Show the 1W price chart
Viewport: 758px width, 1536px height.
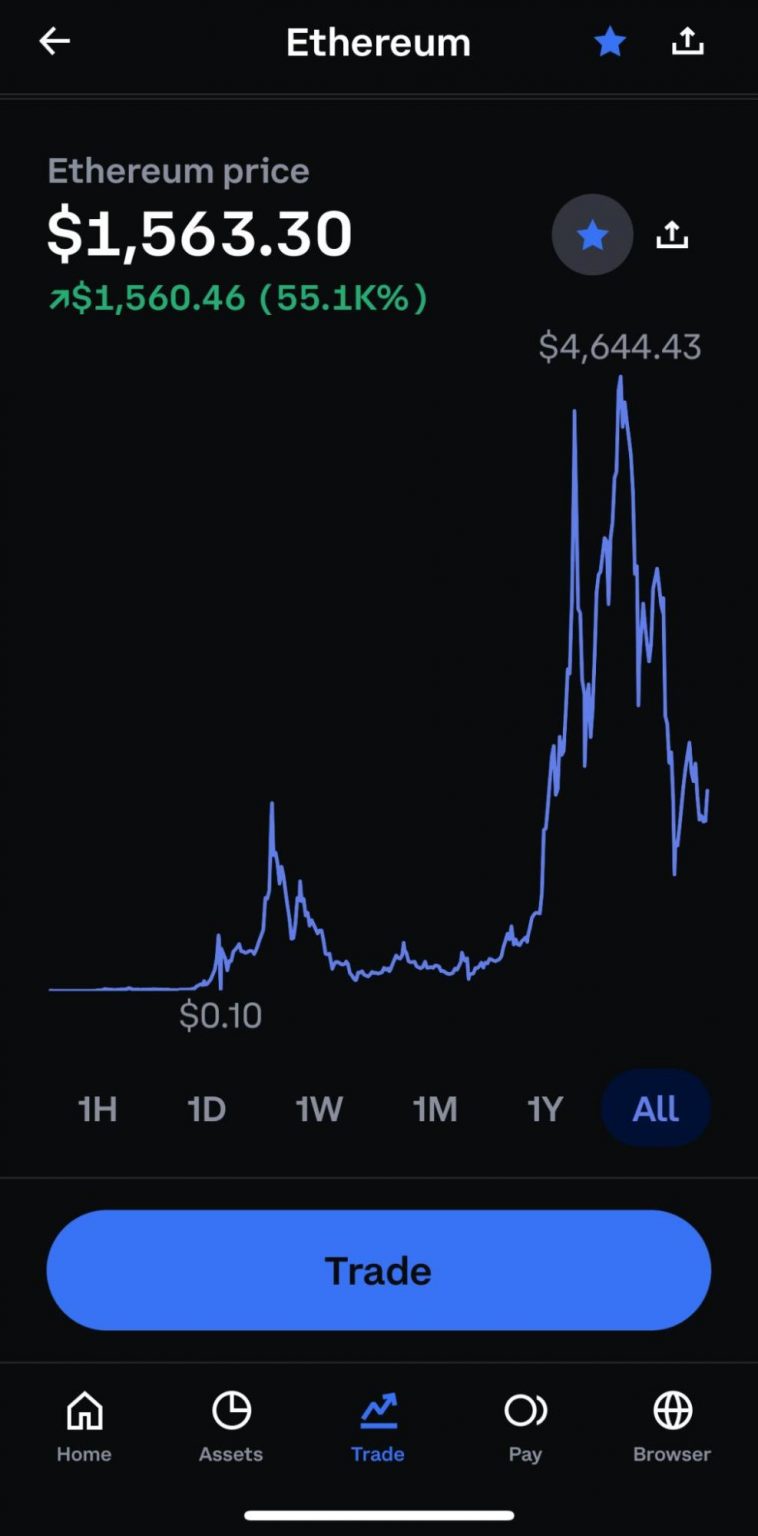point(319,1108)
